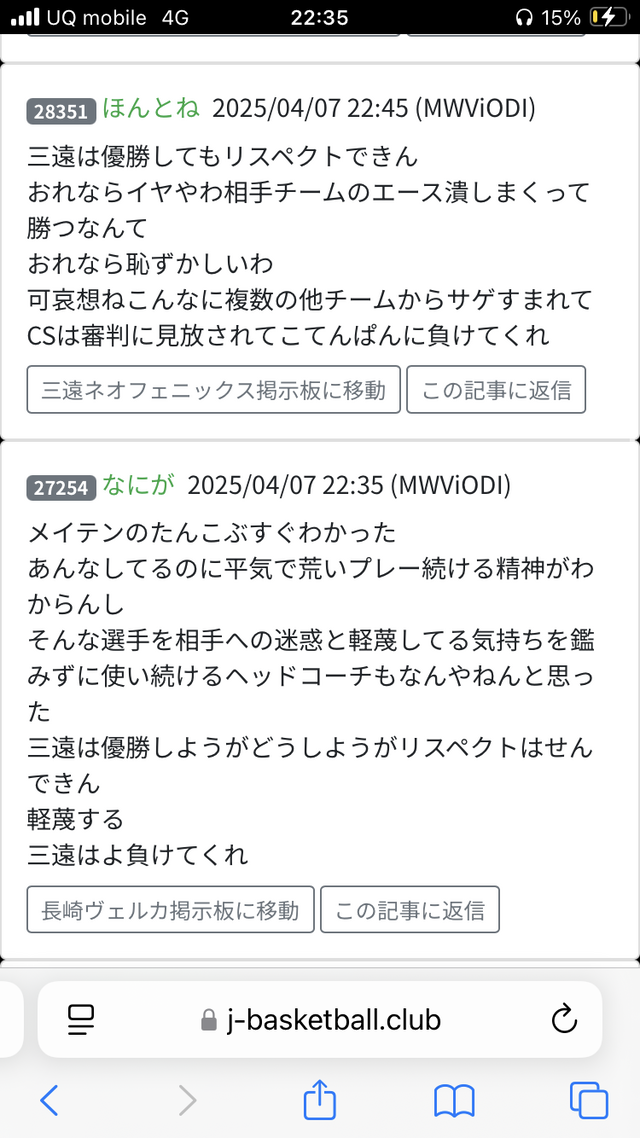640x1138 pixels.
Task: Reply to post 28351 by ほんとね
Action: [x=496, y=390]
